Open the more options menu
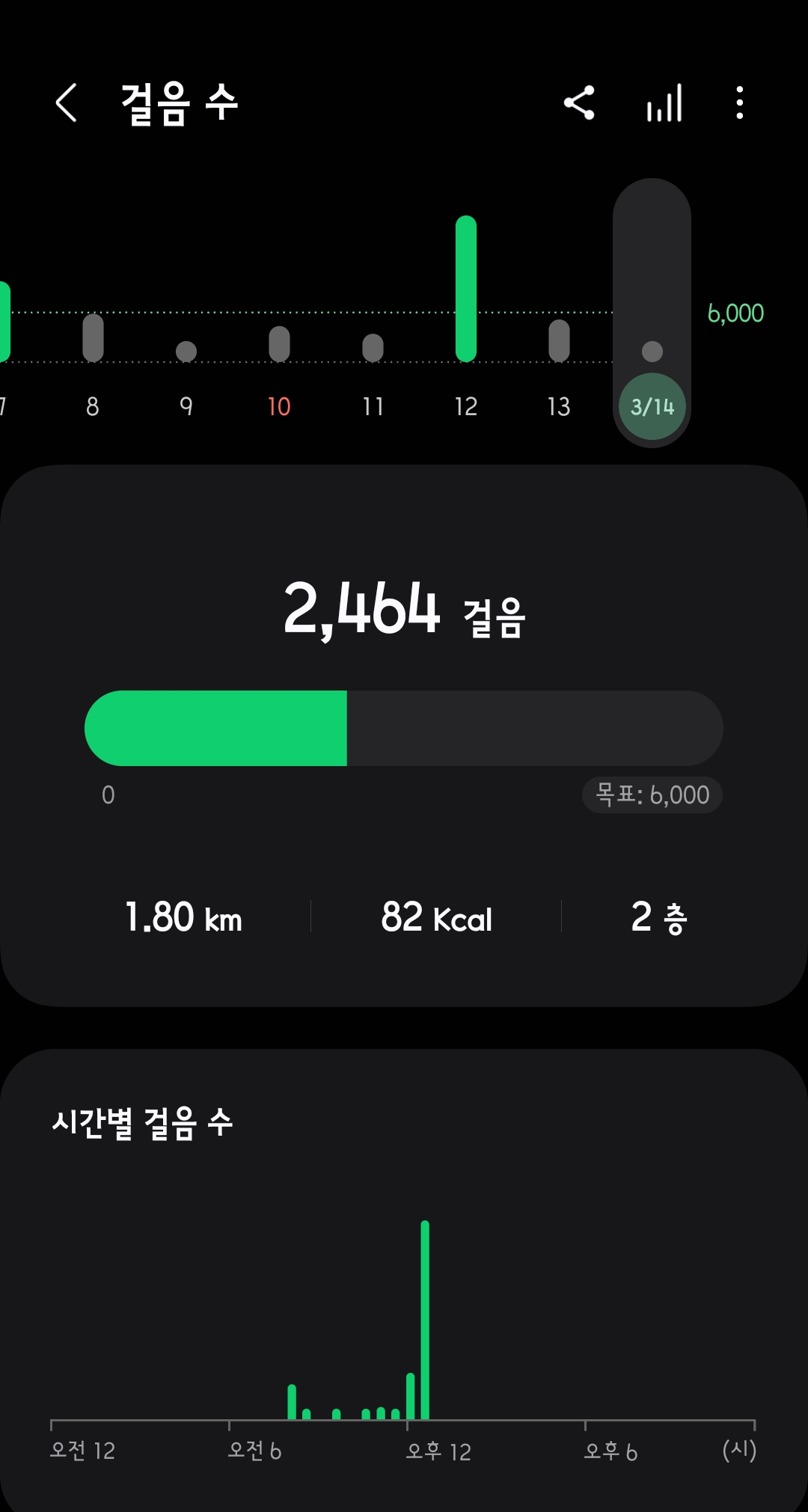The height and width of the screenshot is (1512, 808). (739, 102)
